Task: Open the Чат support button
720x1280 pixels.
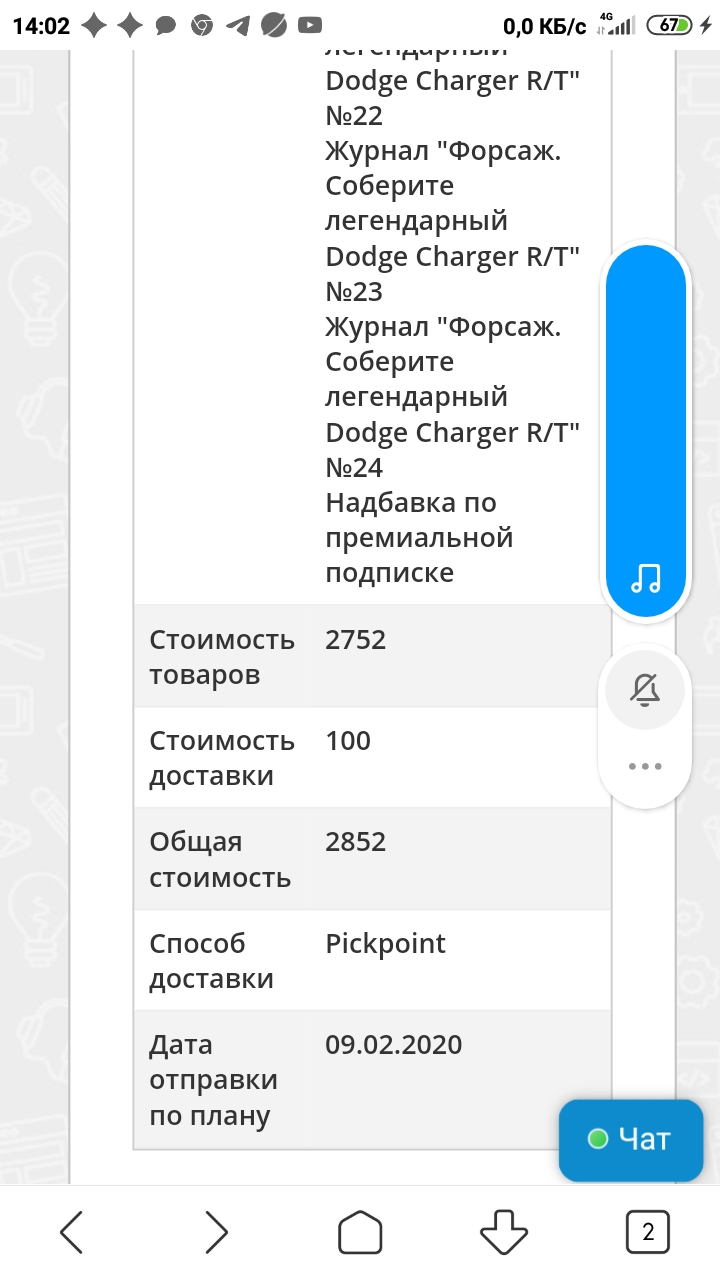Action: [631, 1140]
